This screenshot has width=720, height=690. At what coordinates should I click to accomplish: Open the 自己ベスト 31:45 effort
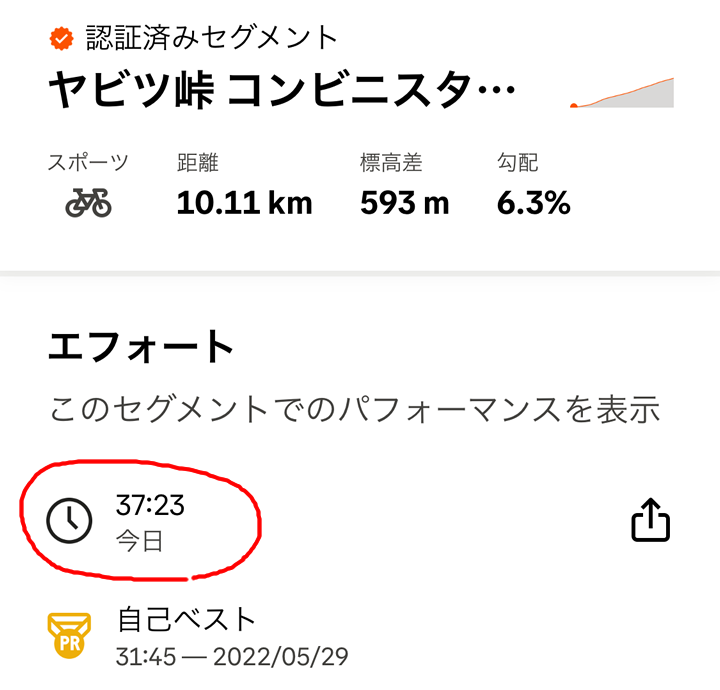232,636
